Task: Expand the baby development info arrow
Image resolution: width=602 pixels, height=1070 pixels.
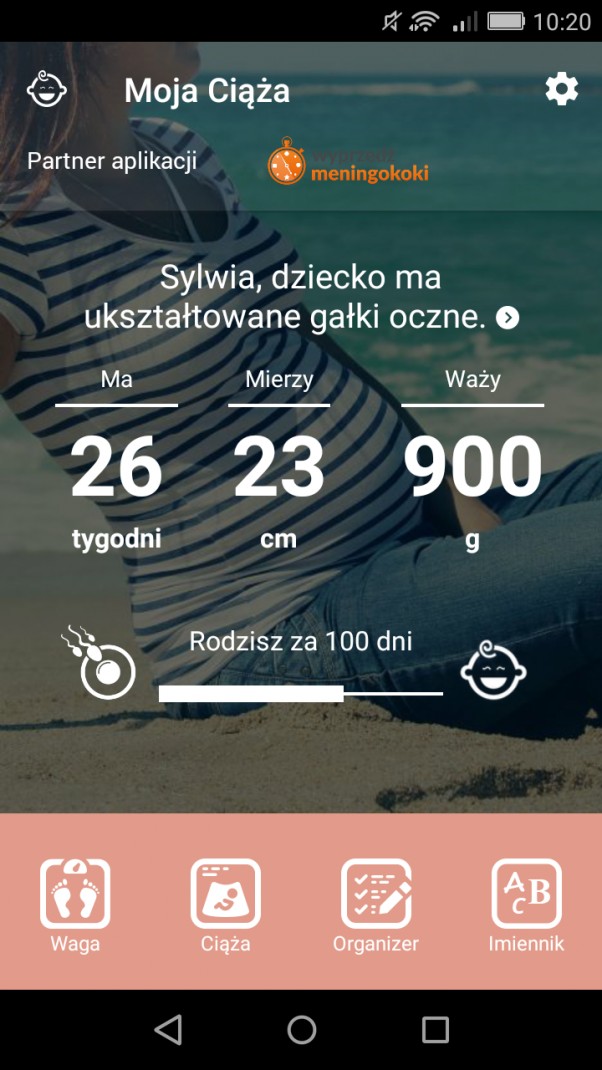Action: (x=508, y=318)
